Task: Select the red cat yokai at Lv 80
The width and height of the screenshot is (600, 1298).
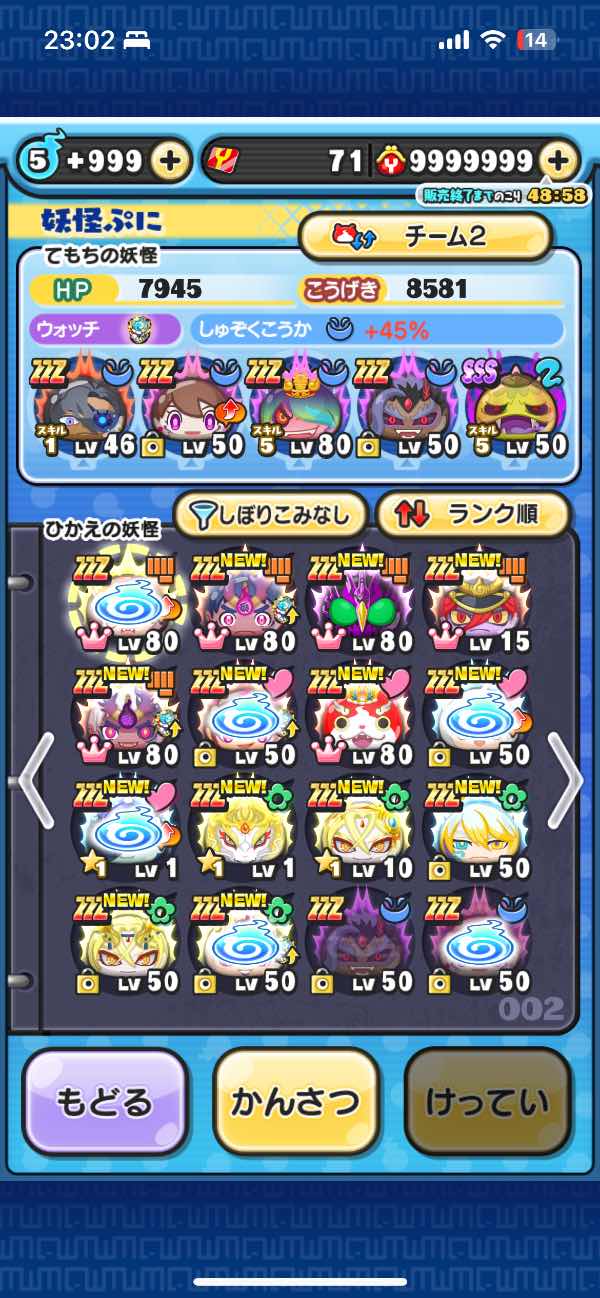Action: point(360,716)
